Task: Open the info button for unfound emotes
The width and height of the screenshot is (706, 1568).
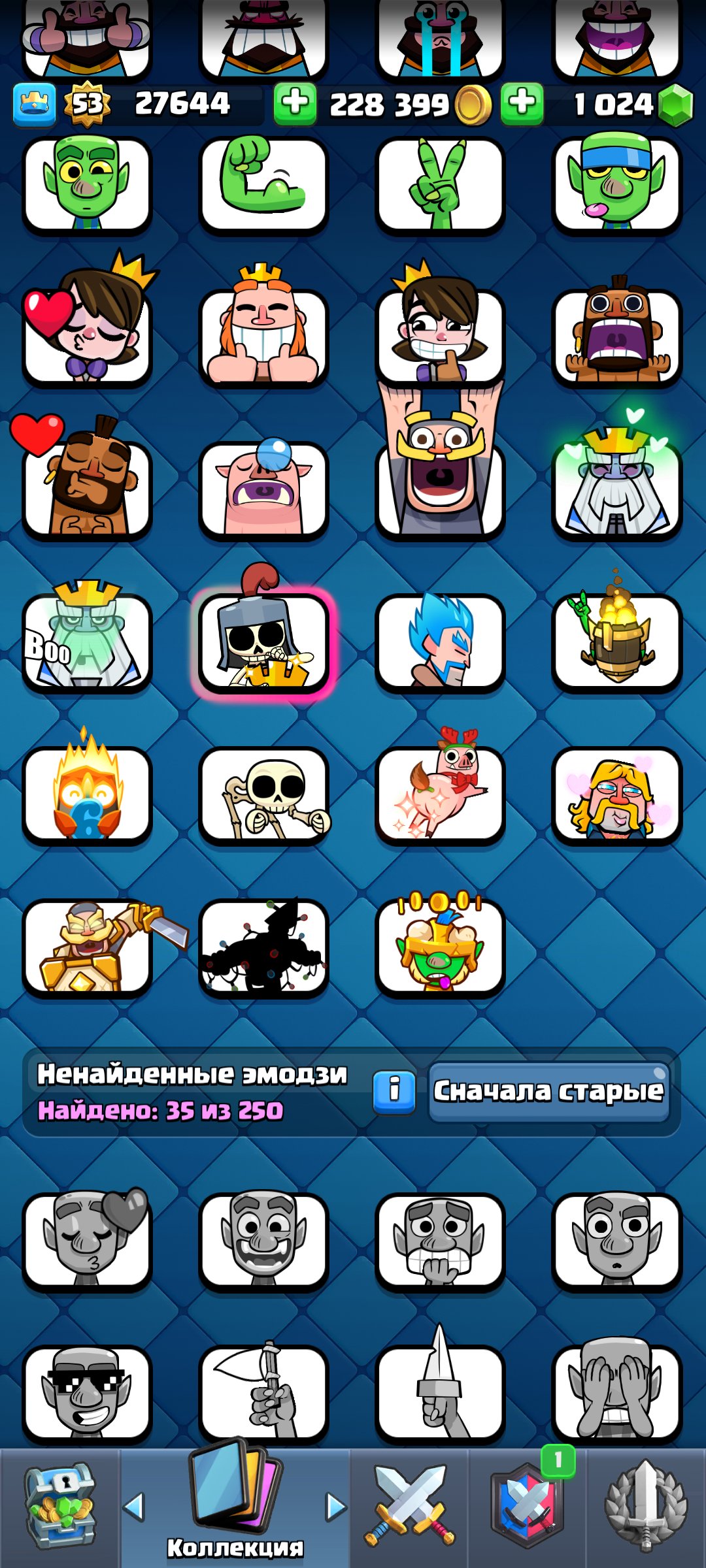Action: 394,1092
